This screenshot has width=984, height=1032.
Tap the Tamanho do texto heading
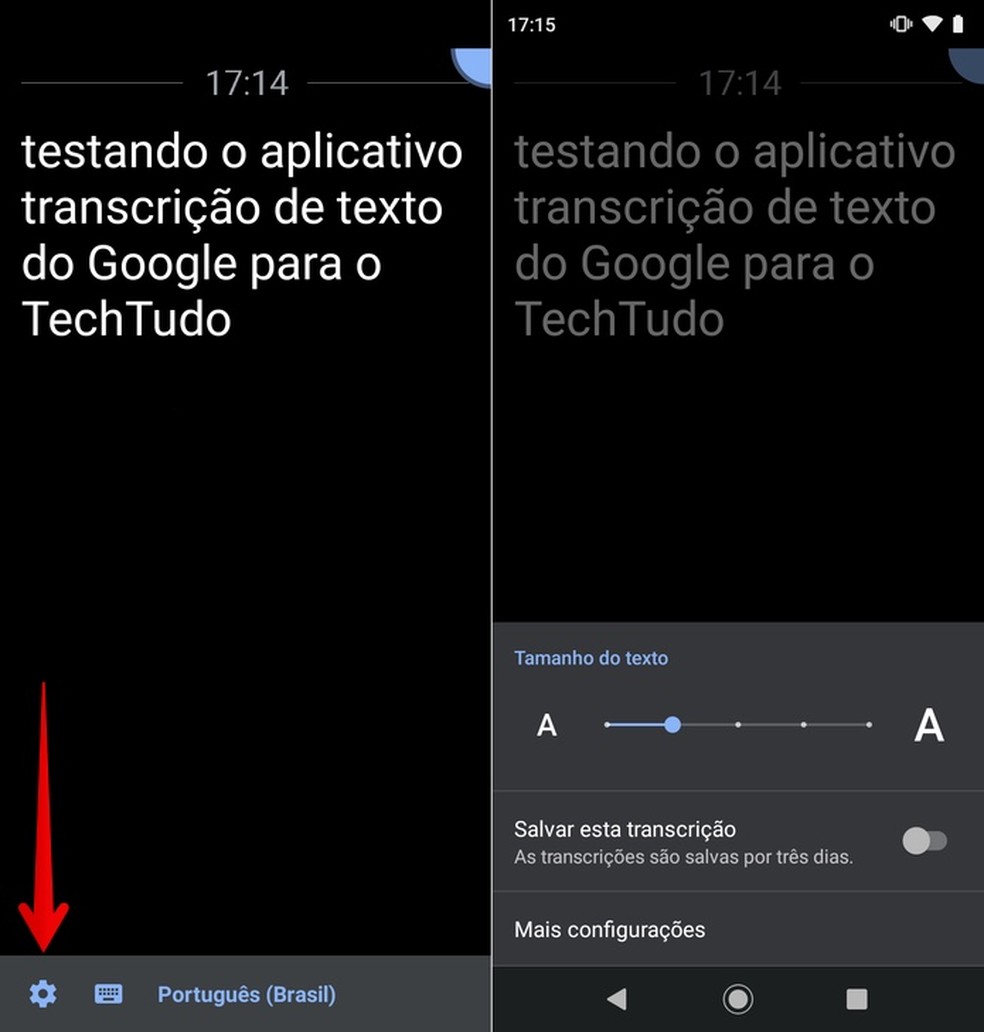(591, 658)
